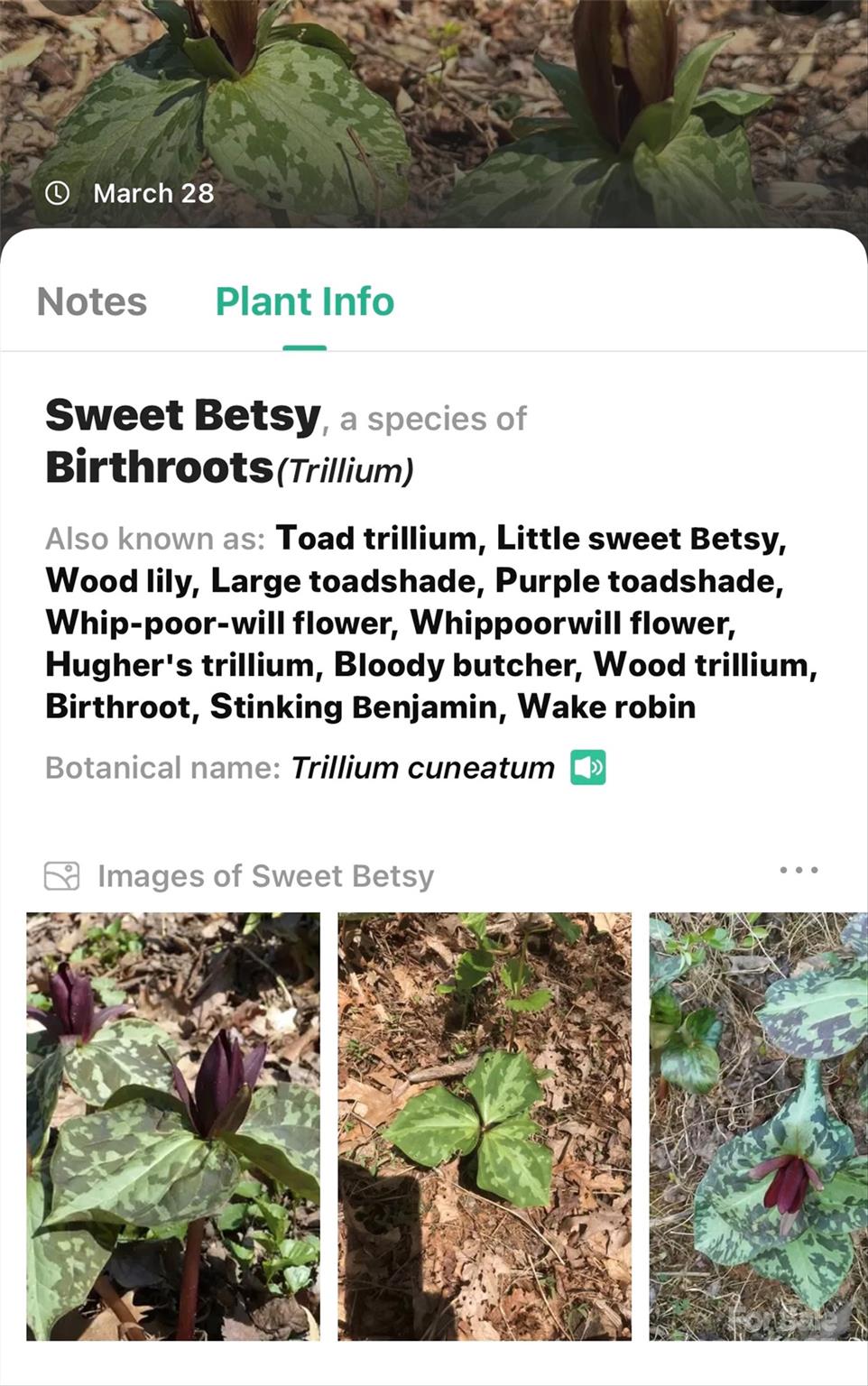The width and height of the screenshot is (868, 1386).
Task: Select the Plant Info tab
Action: (304, 302)
